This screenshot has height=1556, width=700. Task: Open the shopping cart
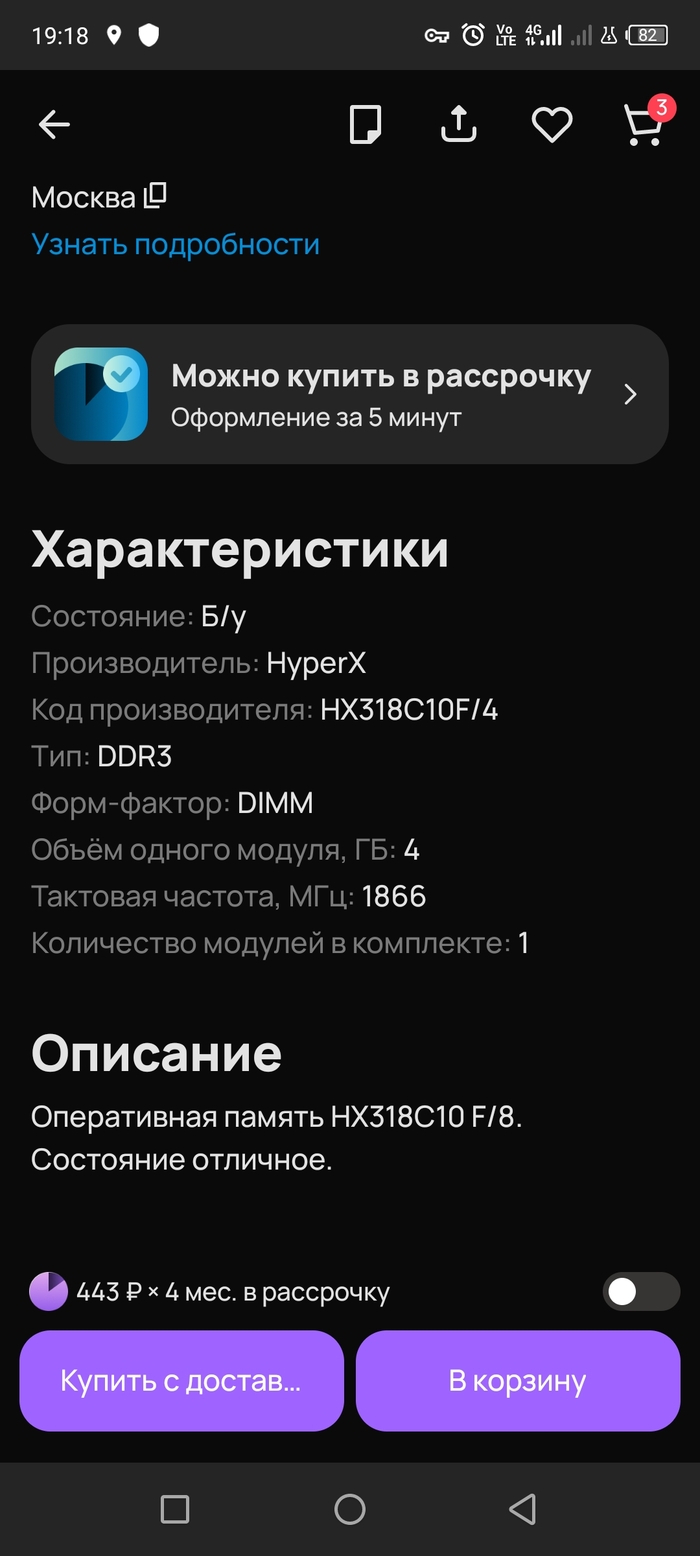[643, 125]
